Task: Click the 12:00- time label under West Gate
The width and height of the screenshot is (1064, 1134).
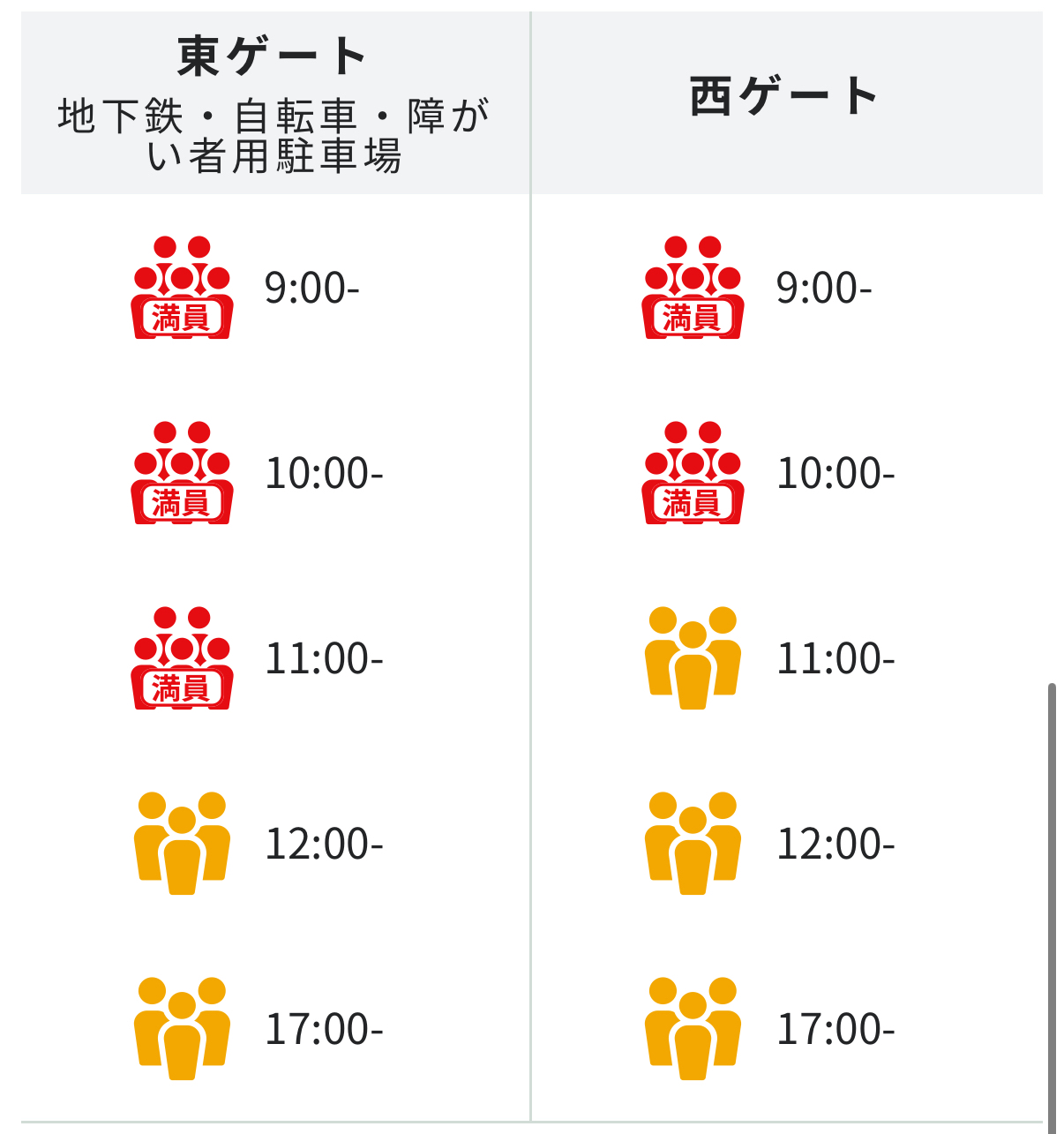Action: click(x=836, y=843)
